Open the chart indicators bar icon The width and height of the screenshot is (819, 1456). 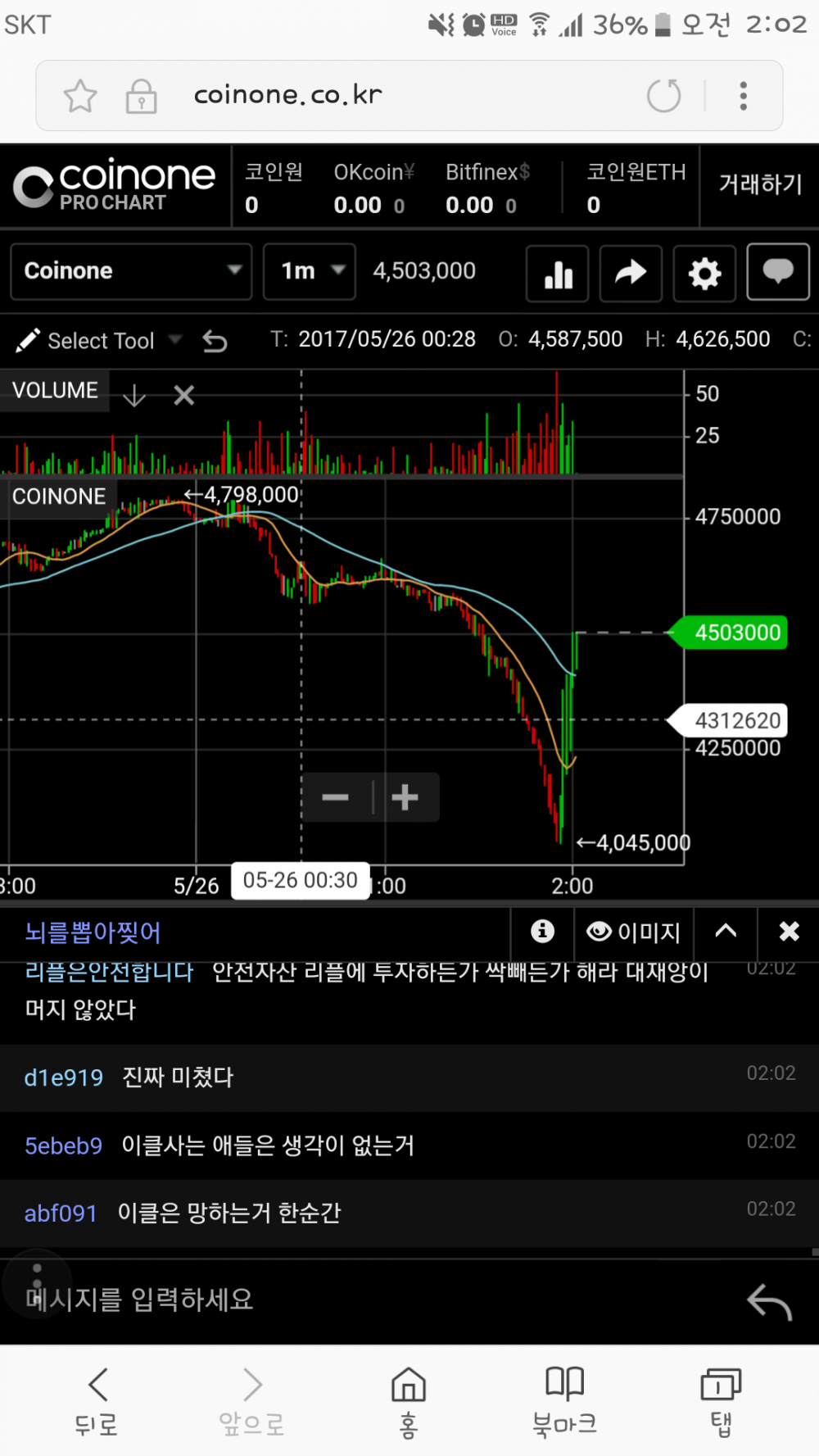(x=558, y=273)
